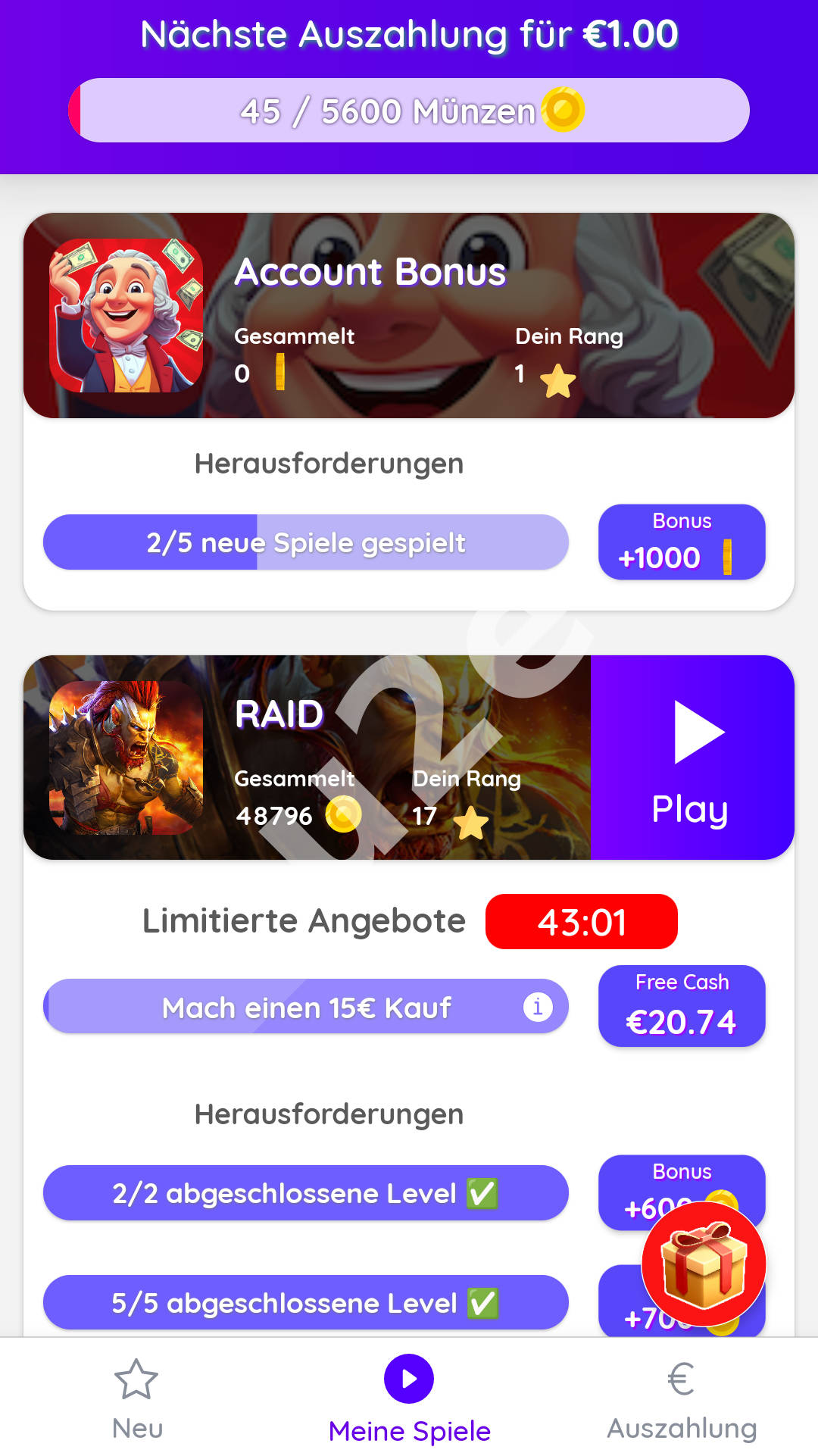Open the red gift box button
Screen dimensions: 818x1456
point(704,1264)
